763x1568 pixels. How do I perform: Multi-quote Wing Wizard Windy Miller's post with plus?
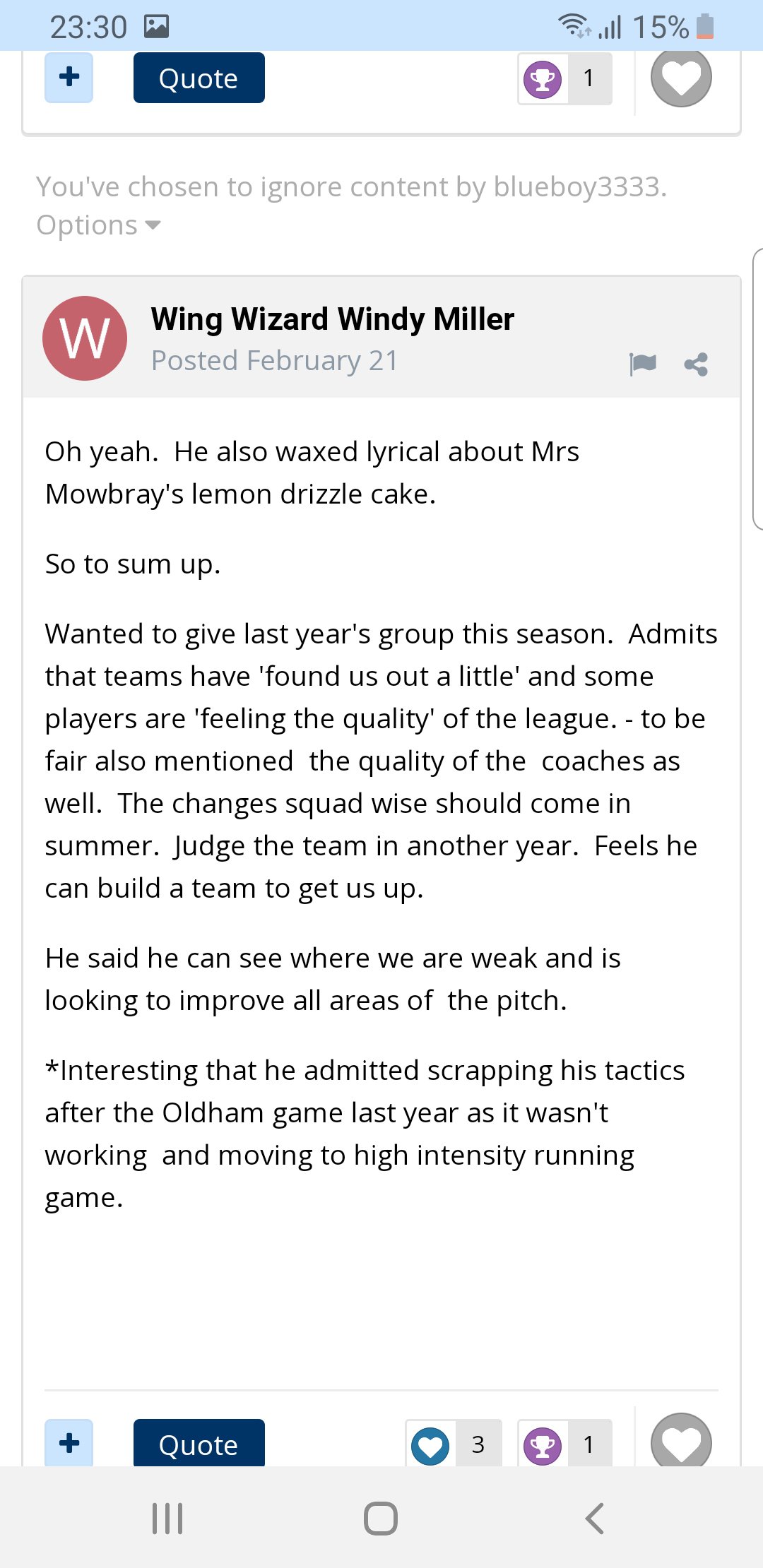click(x=69, y=1443)
